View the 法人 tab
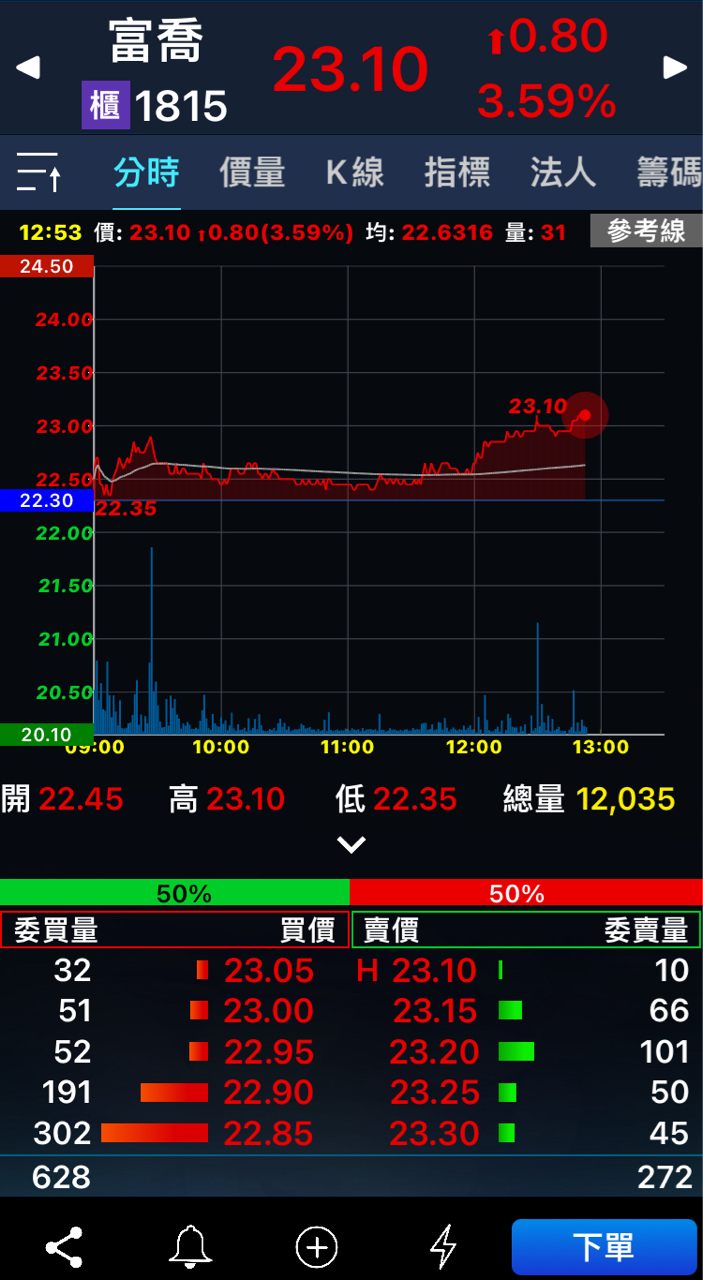The image size is (703, 1280). coord(562,173)
